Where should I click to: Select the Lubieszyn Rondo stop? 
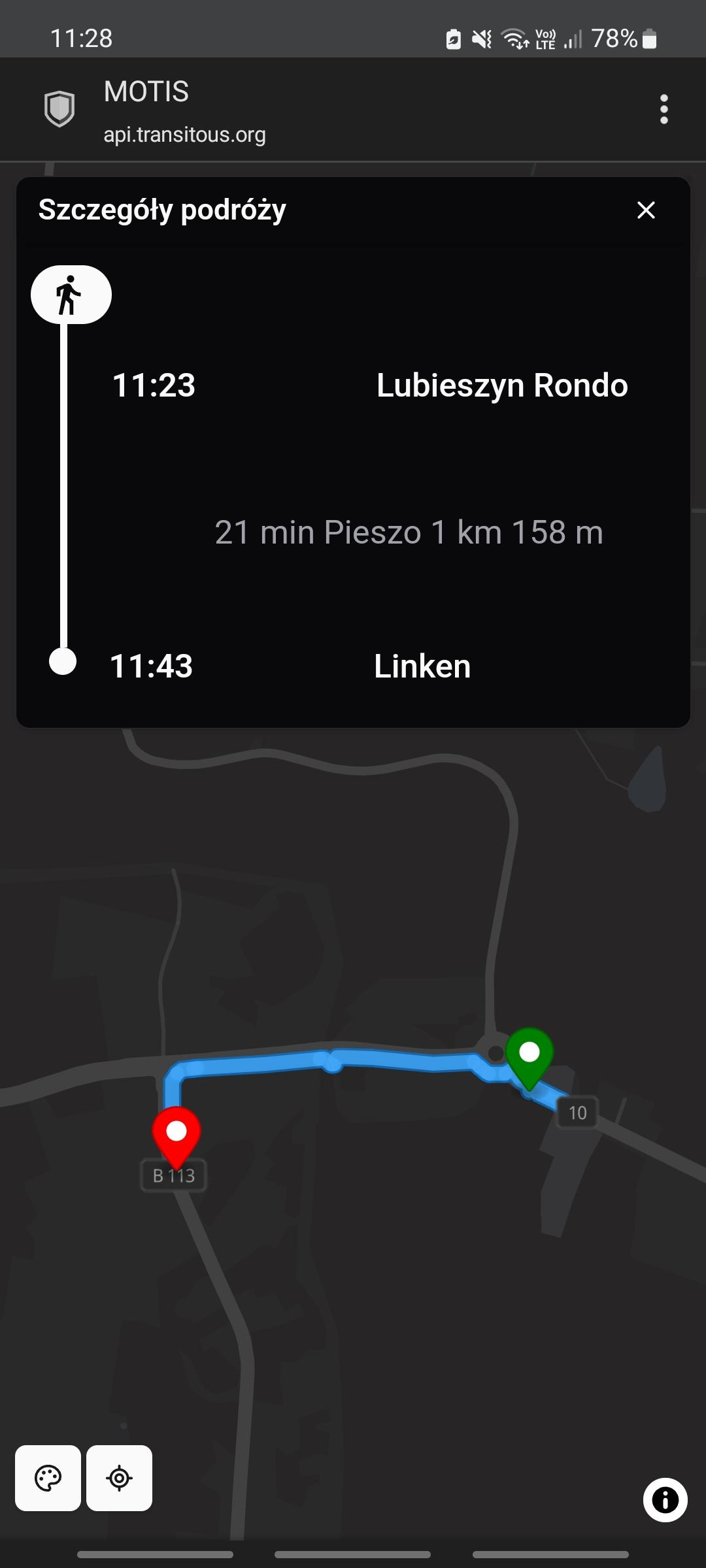tap(501, 385)
